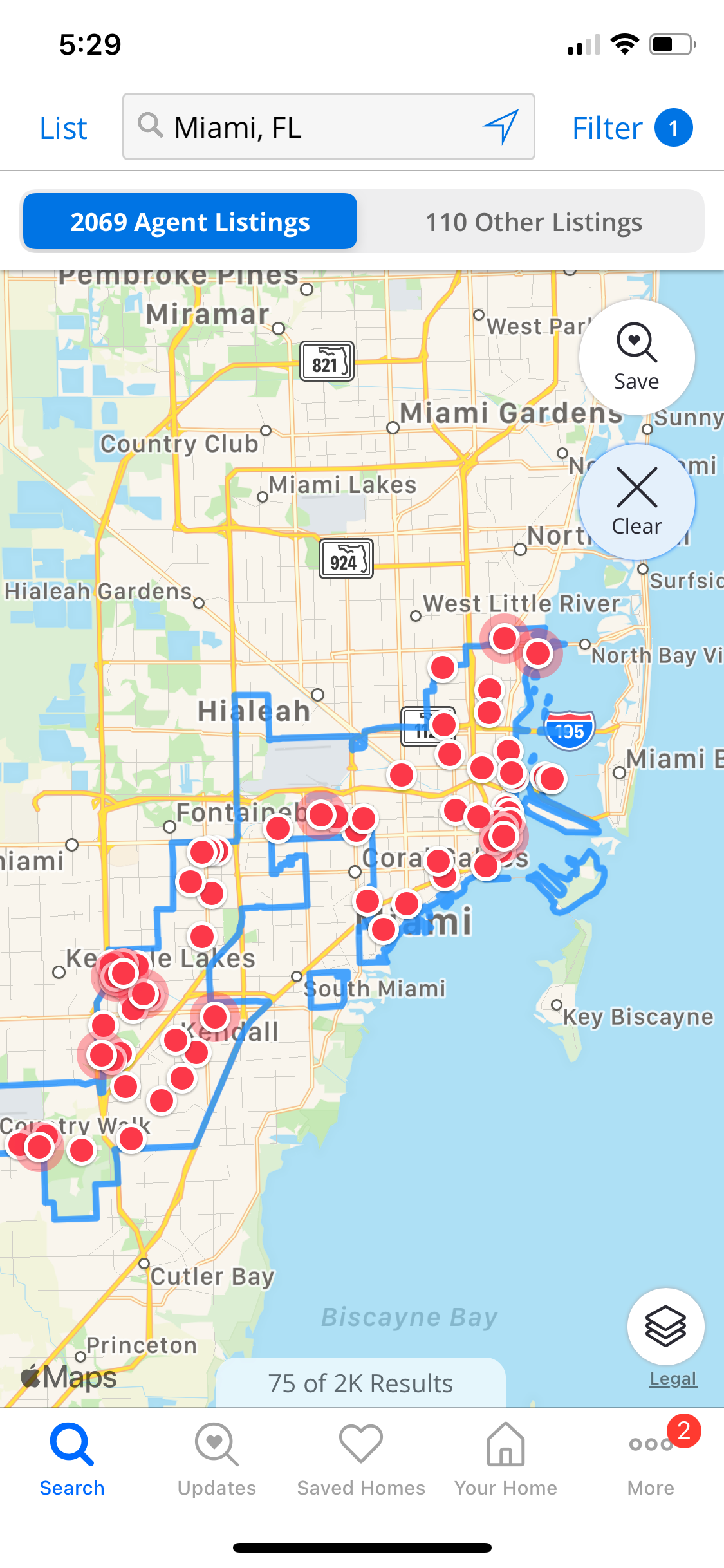The height and width of the screenshot is (1568, 724).
Task: Open the More tab
Action: pos(651,1460)
